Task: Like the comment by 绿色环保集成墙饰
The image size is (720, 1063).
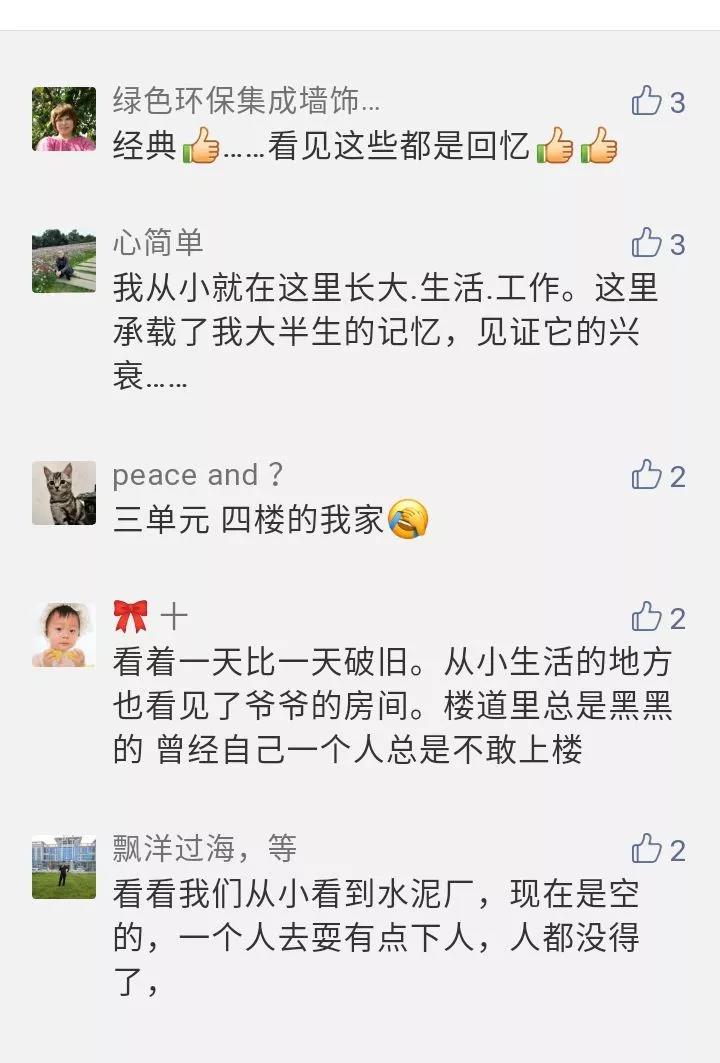Action: (648, 102)
